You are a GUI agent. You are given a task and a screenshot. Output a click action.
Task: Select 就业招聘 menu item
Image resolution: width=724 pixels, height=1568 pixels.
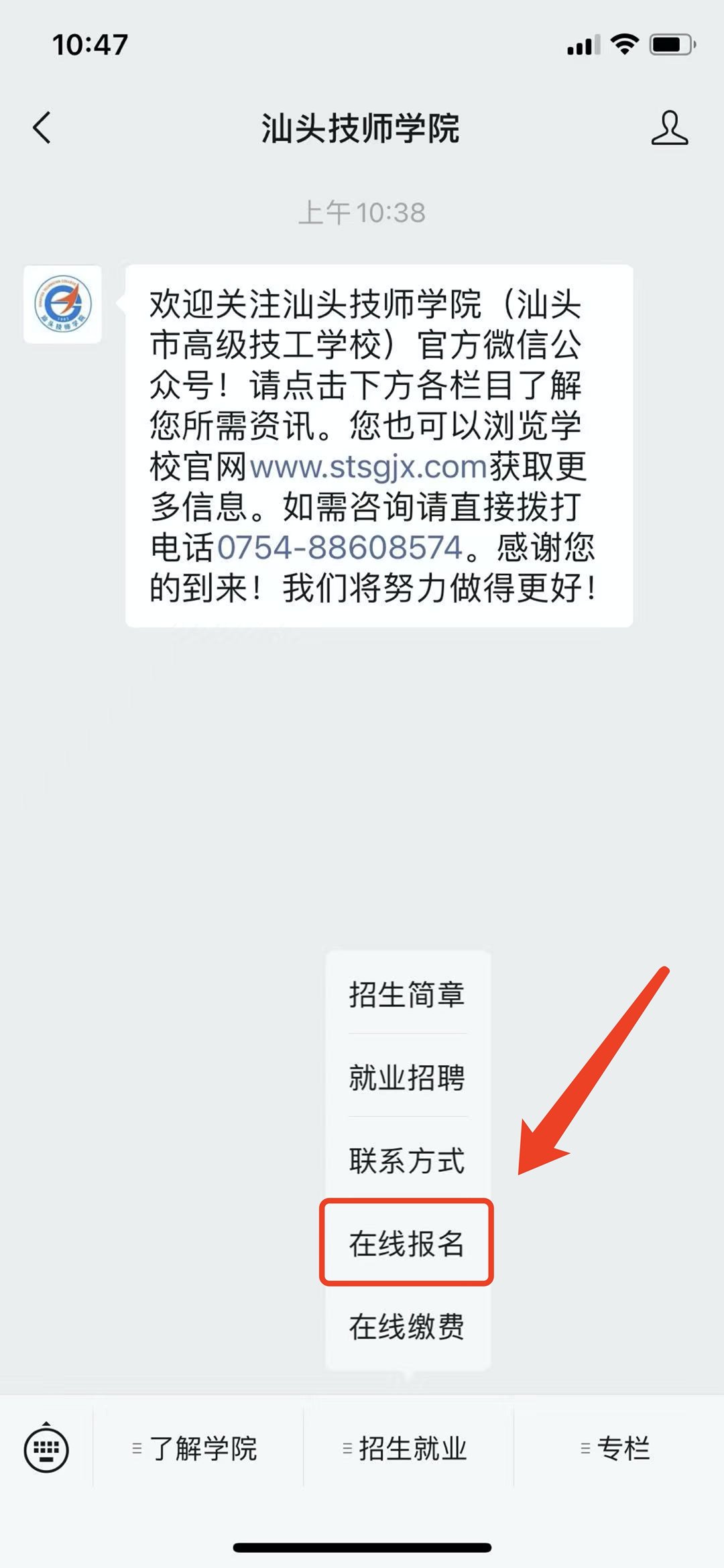[407, 1077]
